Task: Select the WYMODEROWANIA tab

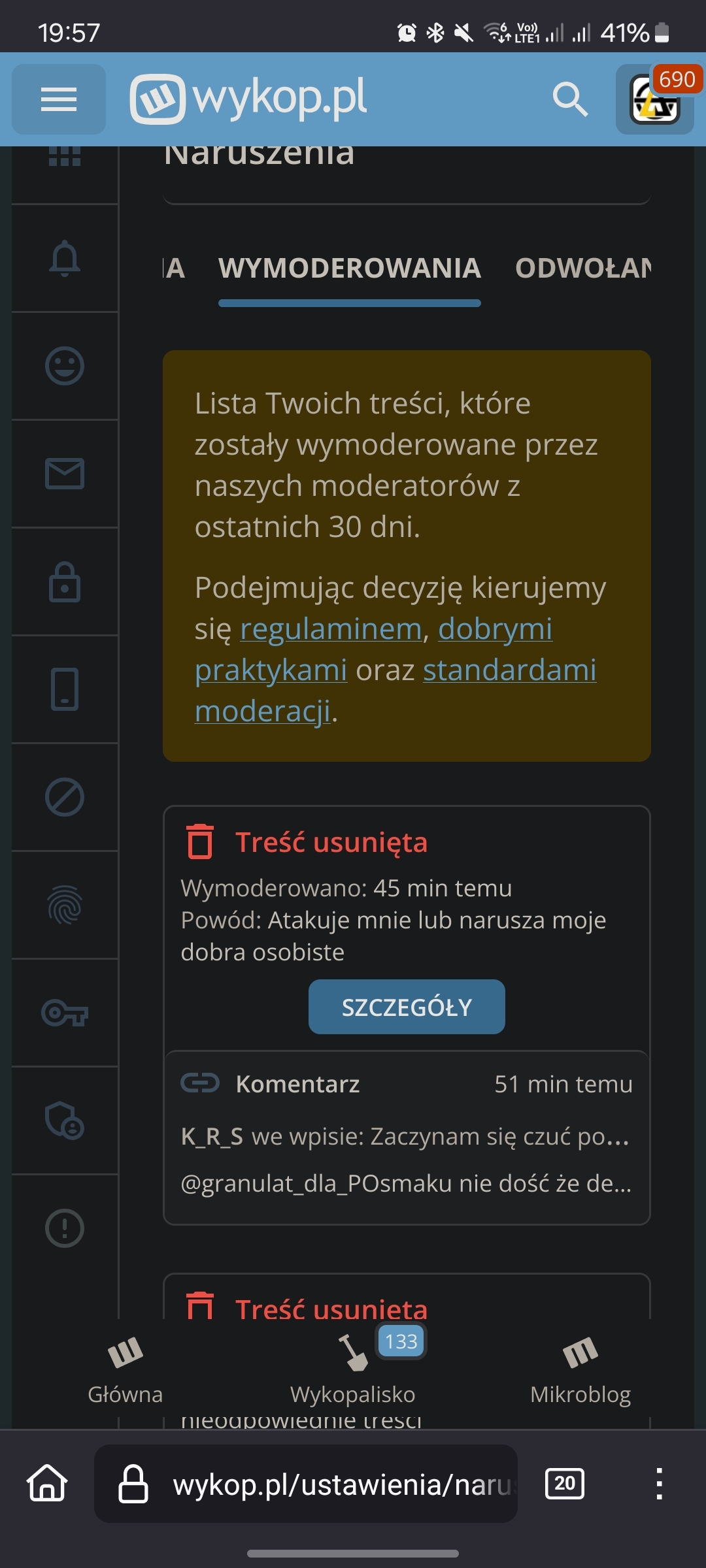Action: pyautogui.click(x=350, y=269)
